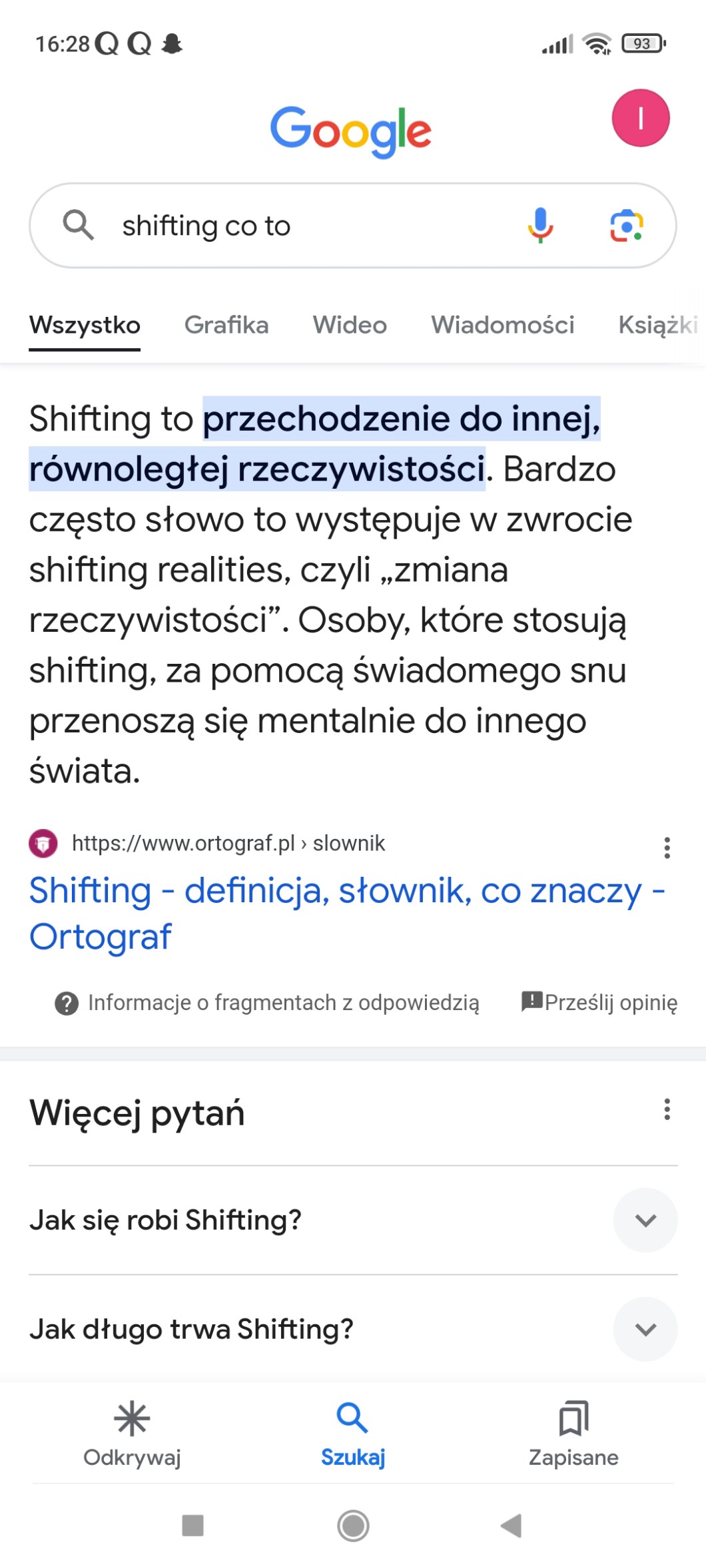This screenshot has width=706, height=1568.
Task: Open options menu for the ortograf.pl result
Action: click(x=667, y=848)
